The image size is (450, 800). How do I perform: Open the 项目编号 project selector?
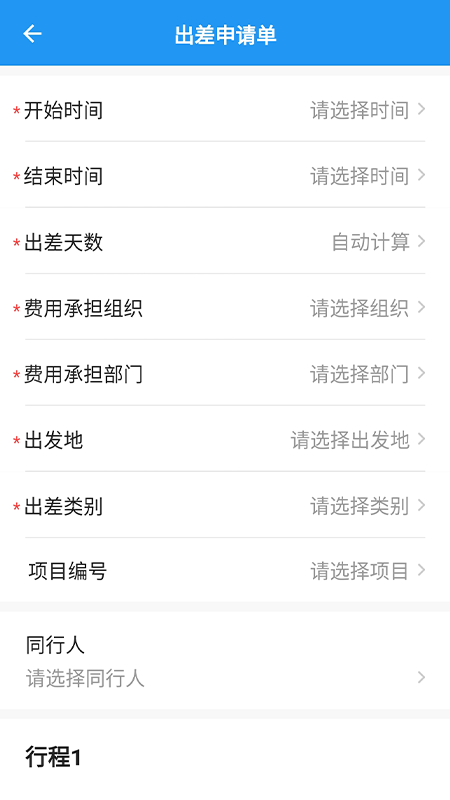(x=225, y=570)
